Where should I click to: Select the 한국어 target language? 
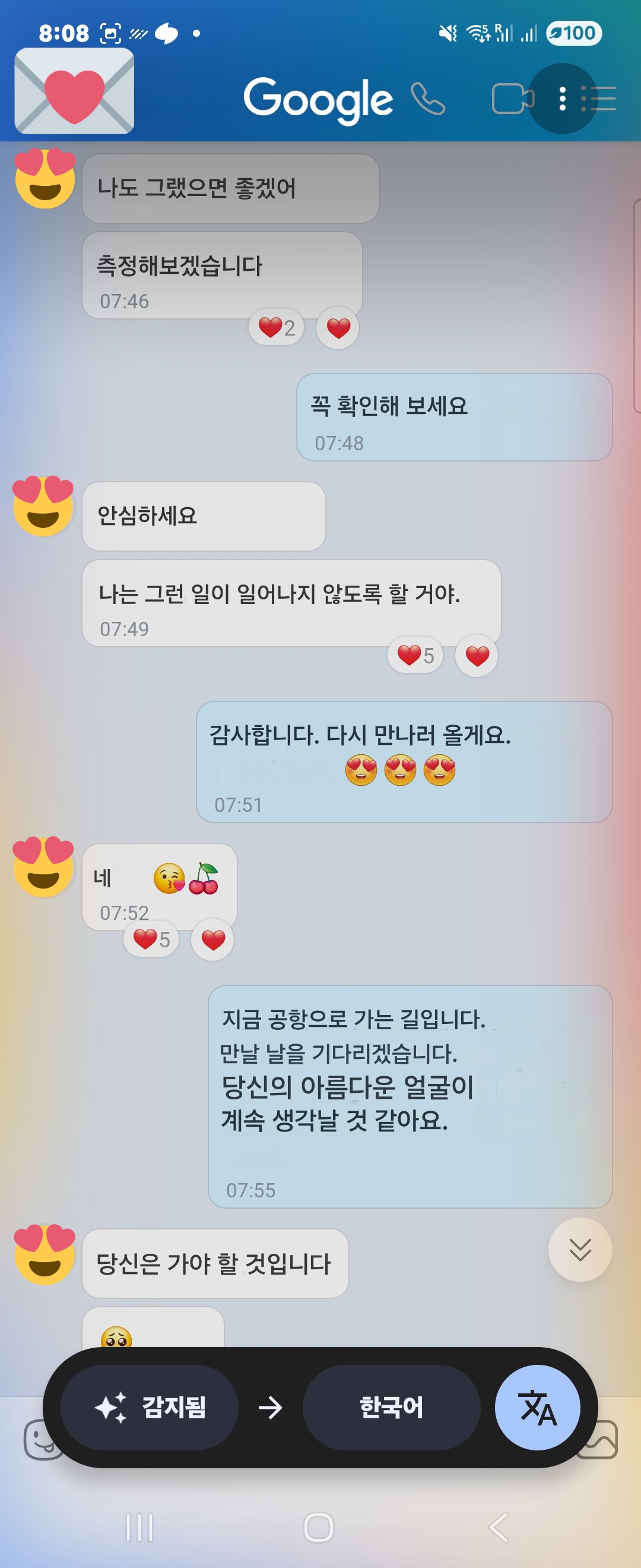click(391, 1407)
